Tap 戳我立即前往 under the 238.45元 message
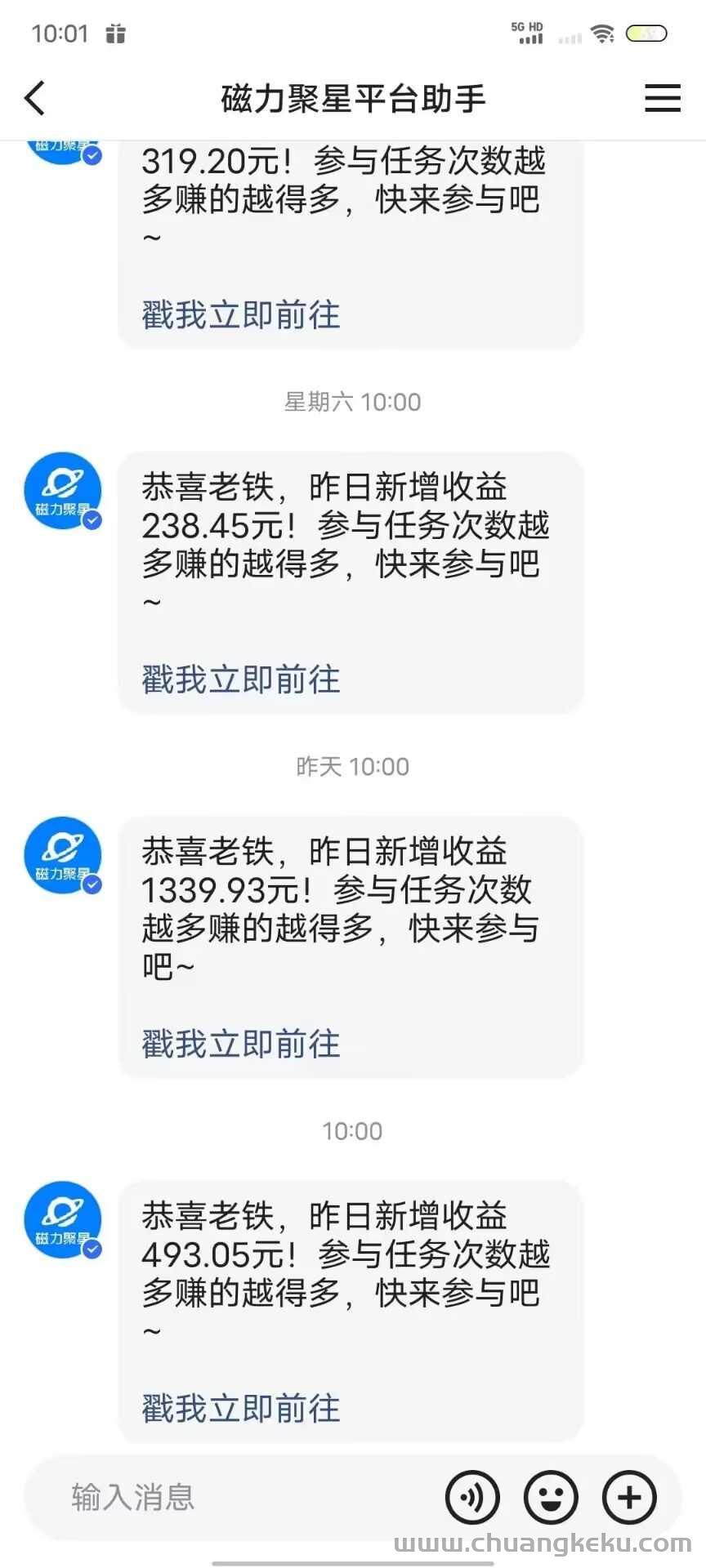Screen dimensions: 706x1568 241,679
